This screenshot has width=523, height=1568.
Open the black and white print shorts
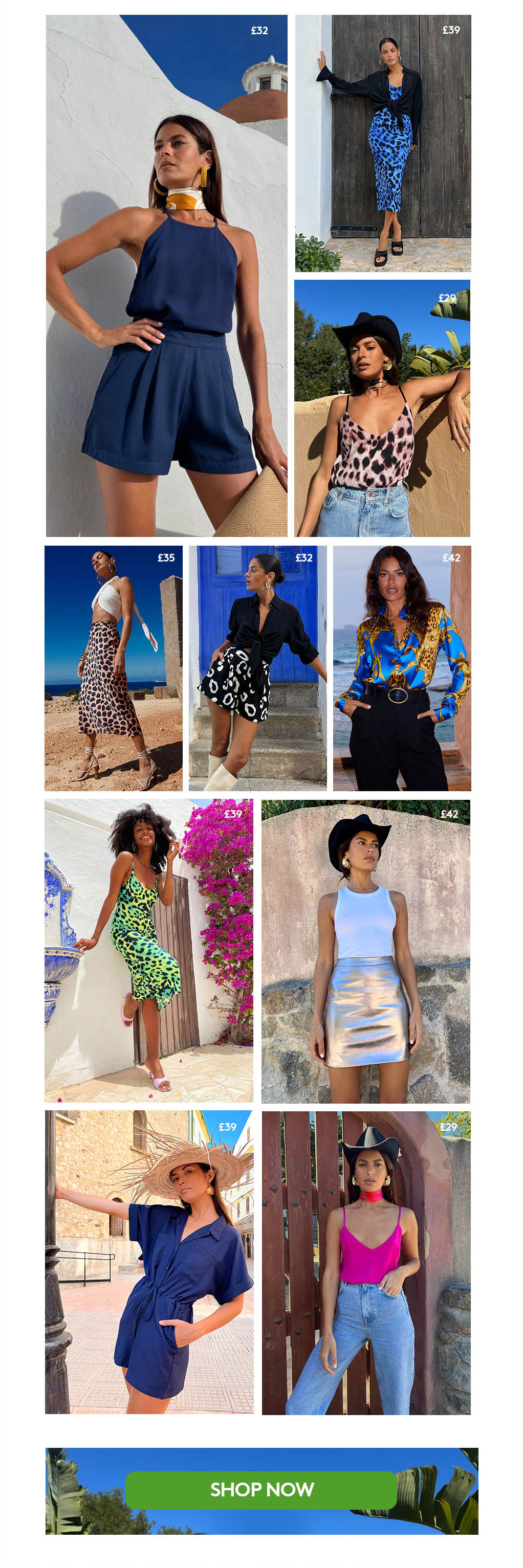pyautogui.click(x=257, y=668)
